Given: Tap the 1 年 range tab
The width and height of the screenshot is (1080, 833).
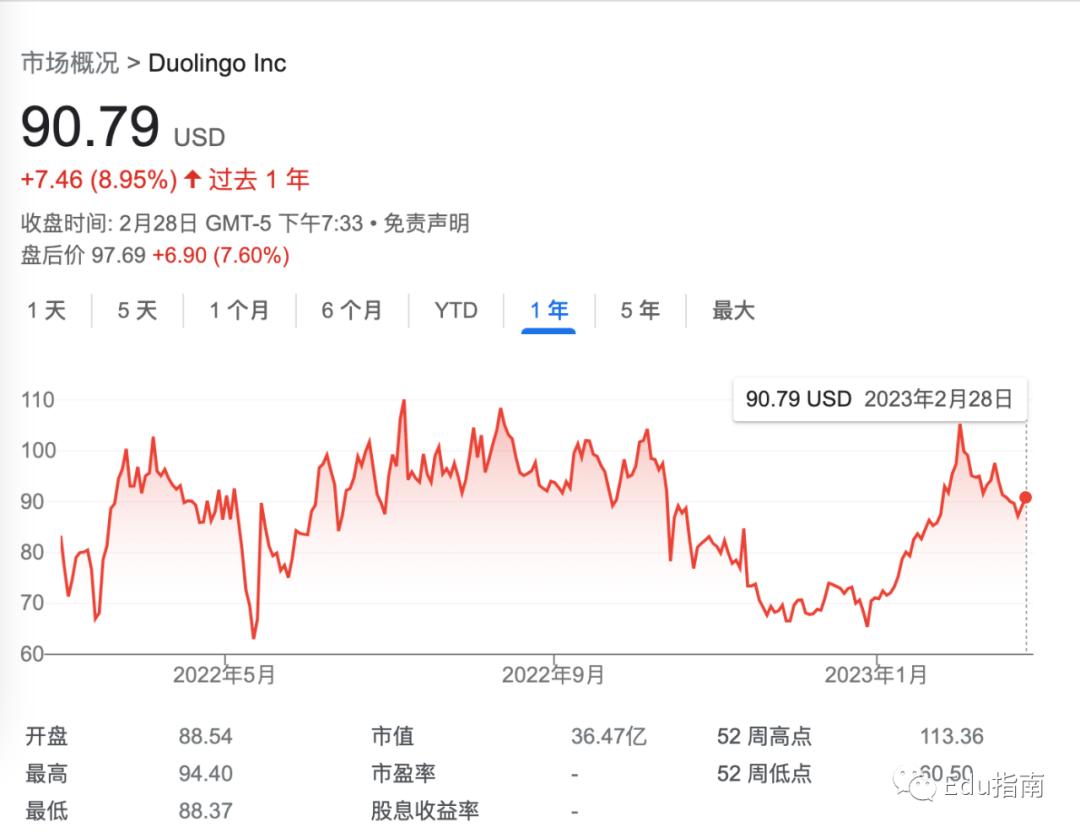Looking at the screenshot, I should point(549,311).
